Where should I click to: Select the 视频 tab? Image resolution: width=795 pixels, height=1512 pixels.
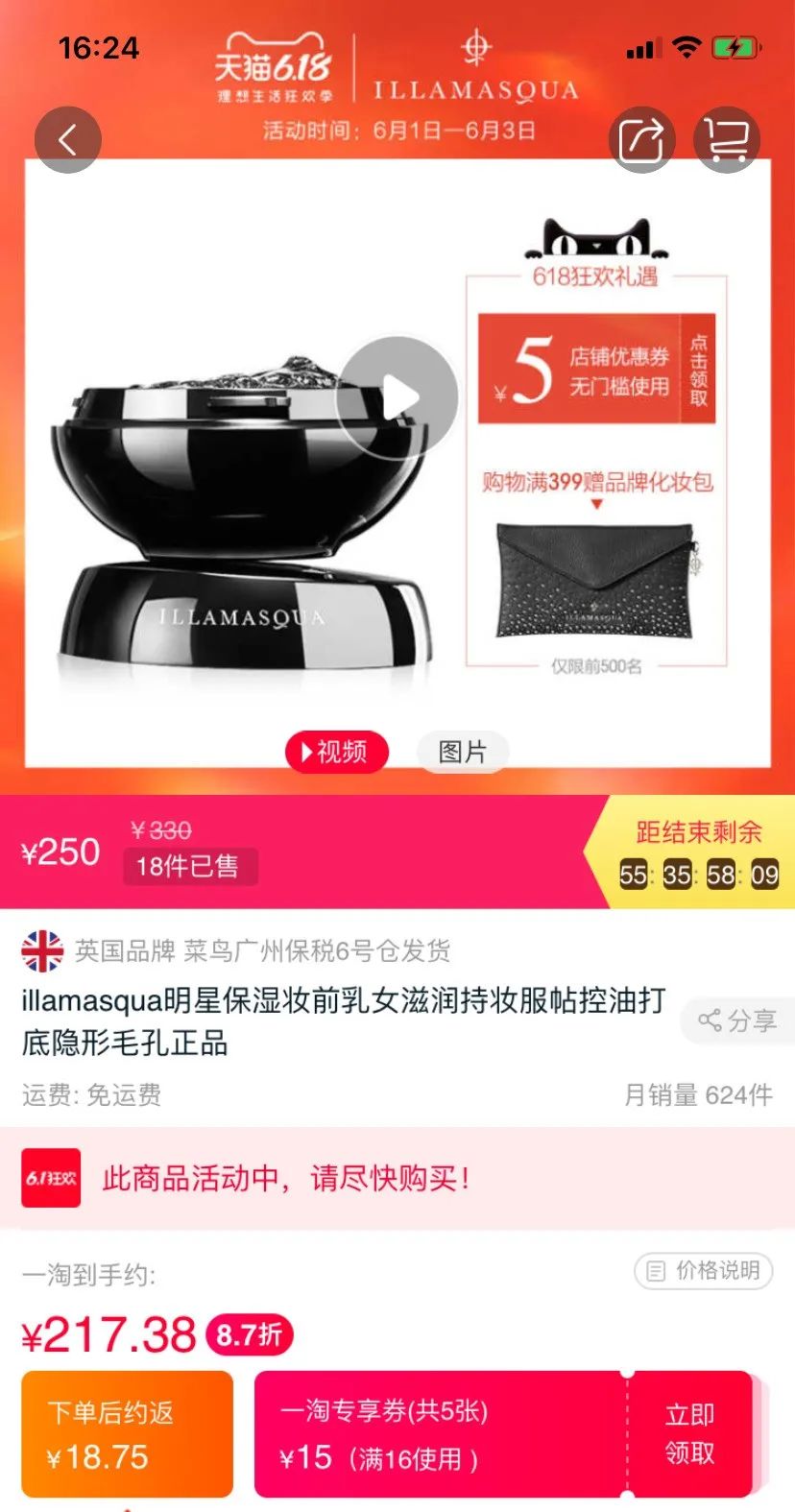[x=336, y=753]
